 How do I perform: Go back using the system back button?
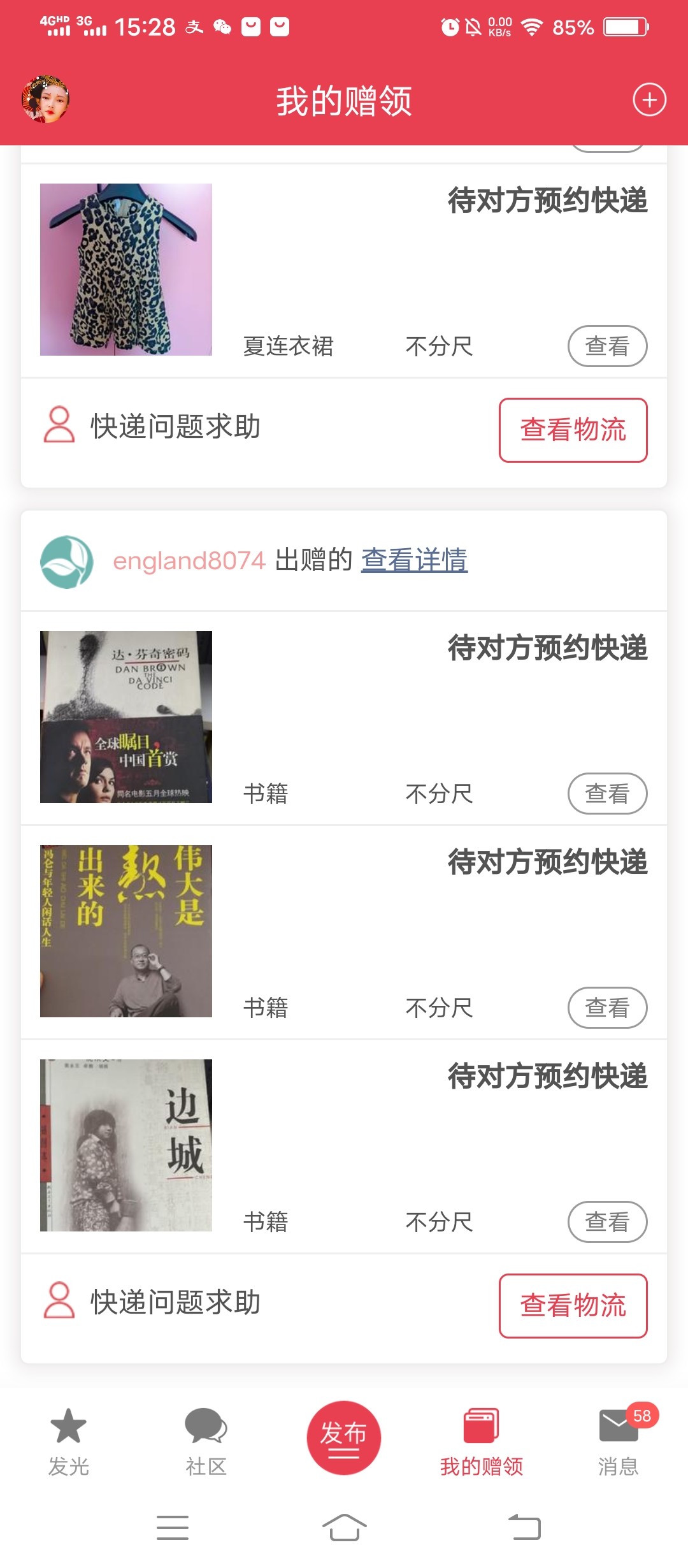point(525,1528)
